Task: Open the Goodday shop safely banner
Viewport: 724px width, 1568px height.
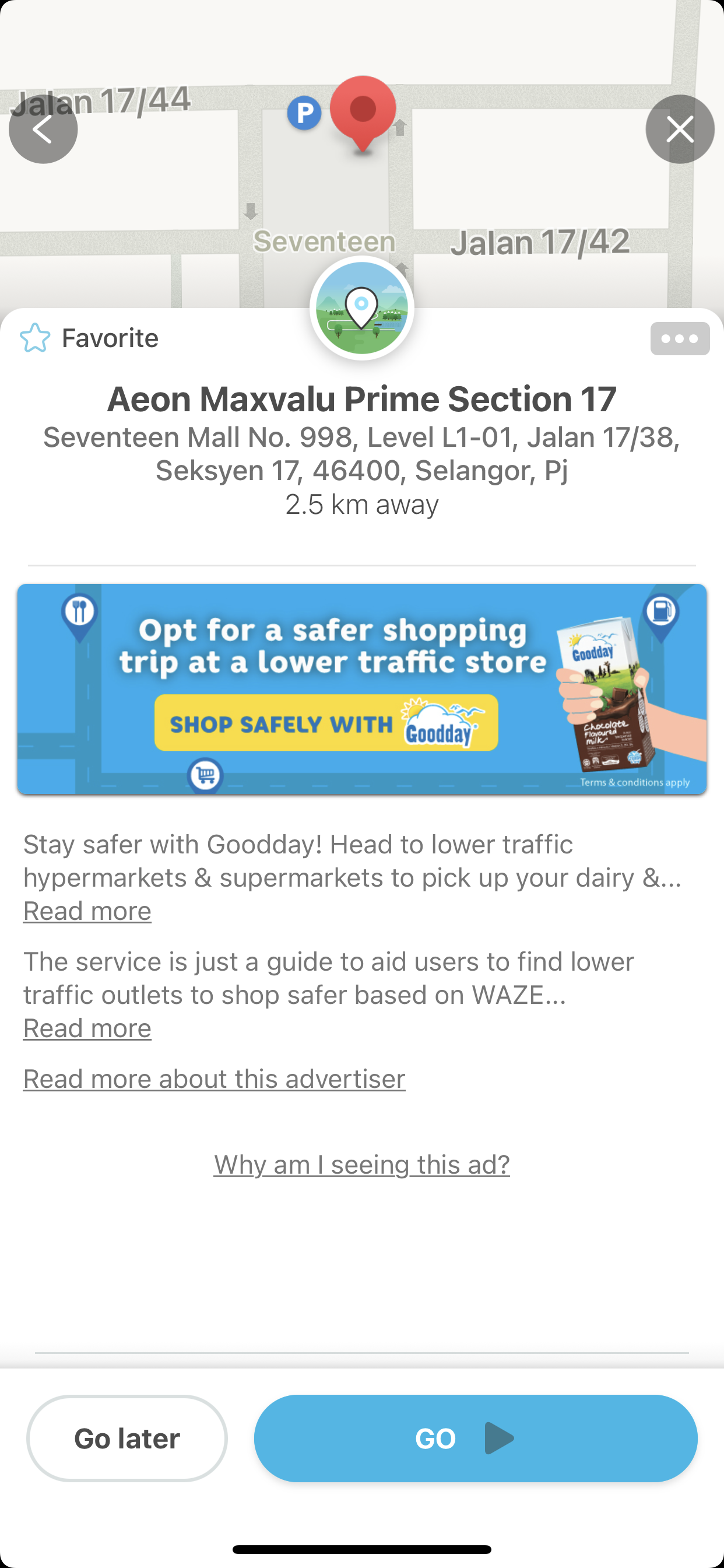Action: [362, 688]
